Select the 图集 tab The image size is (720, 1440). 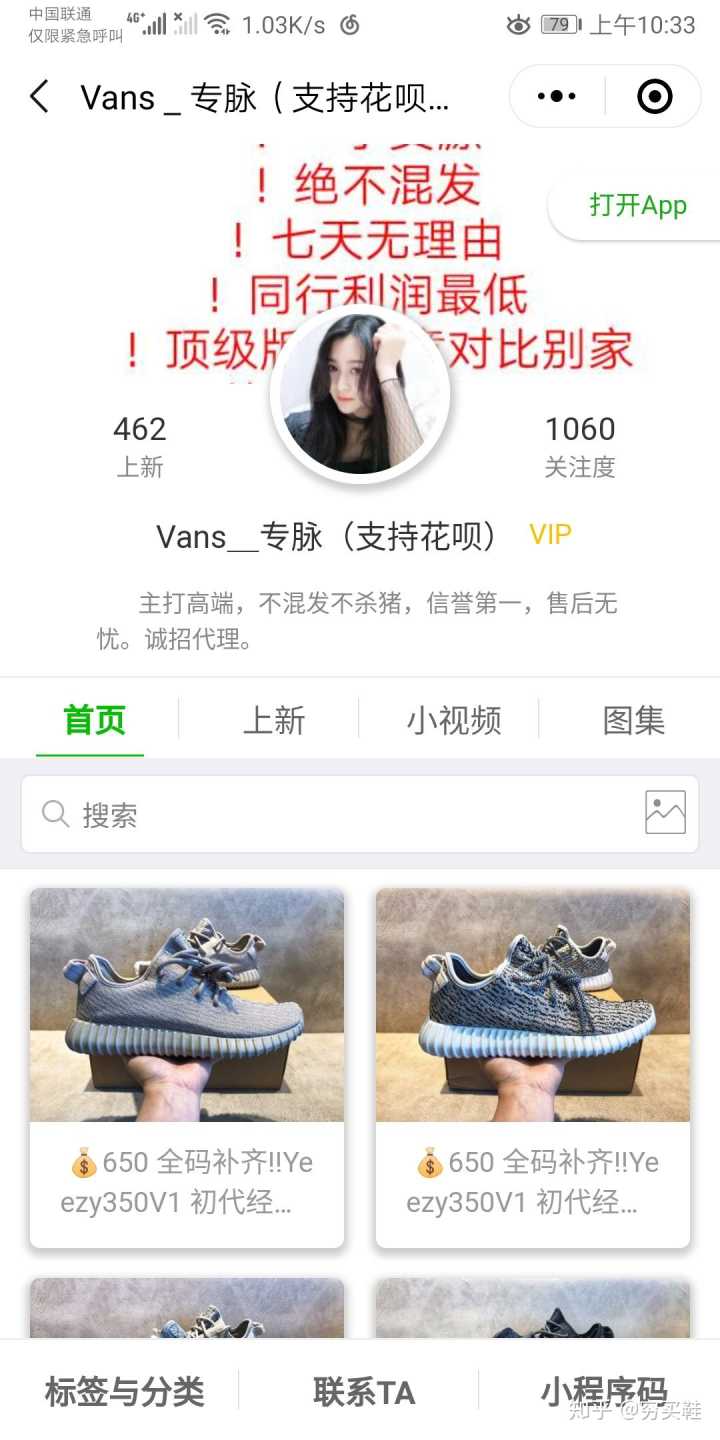coord(634,720)
